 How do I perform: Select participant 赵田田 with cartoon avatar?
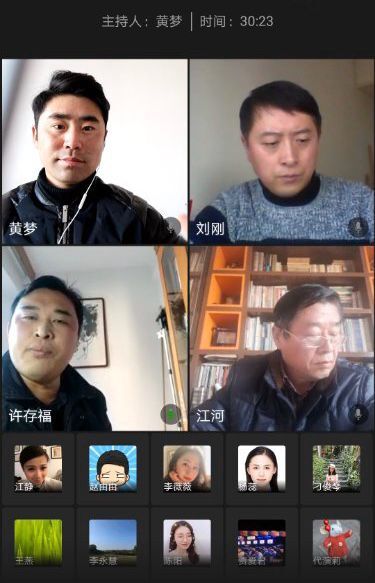tap(113, 468)
